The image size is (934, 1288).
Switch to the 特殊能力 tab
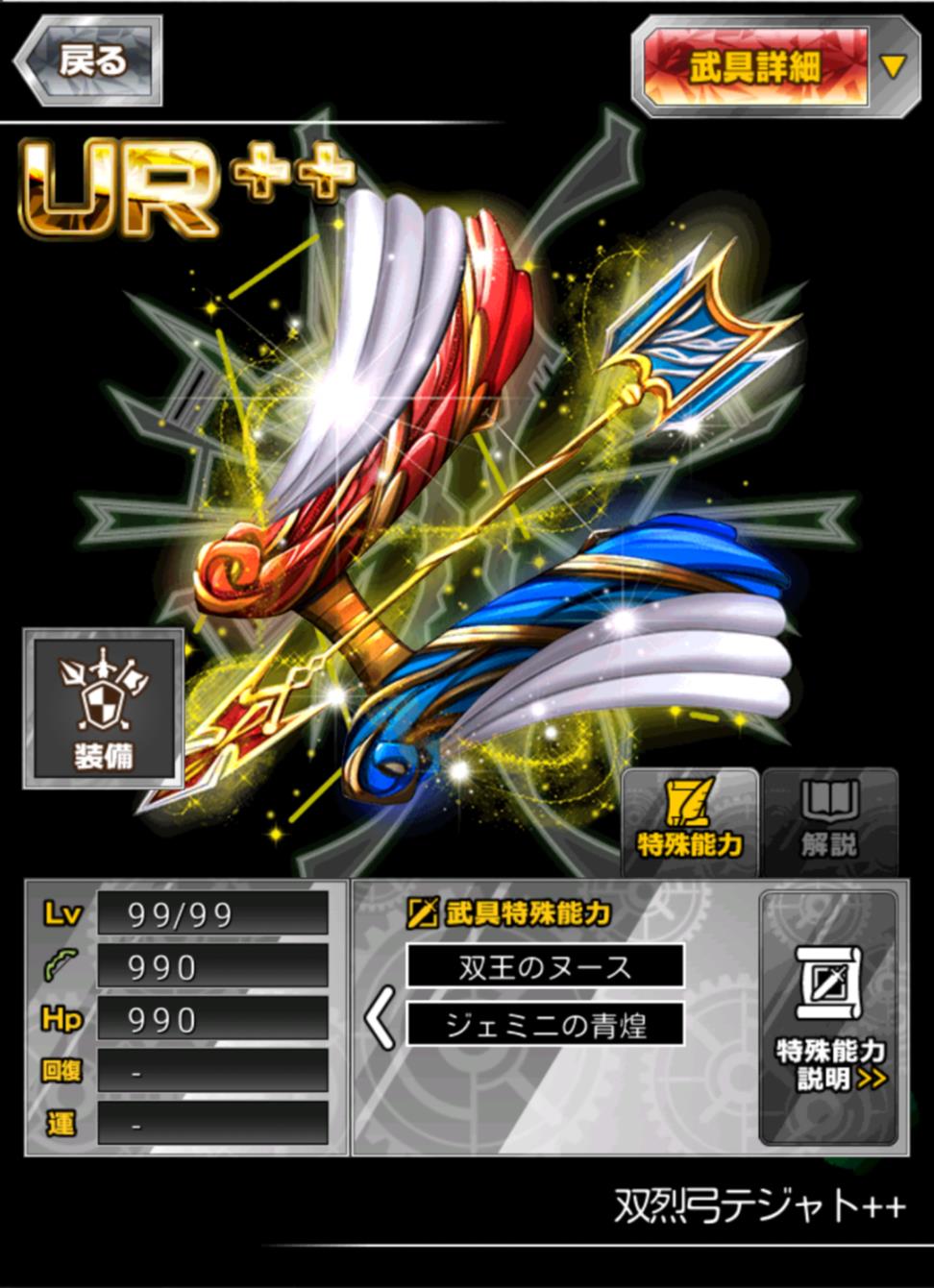[690, 821]
